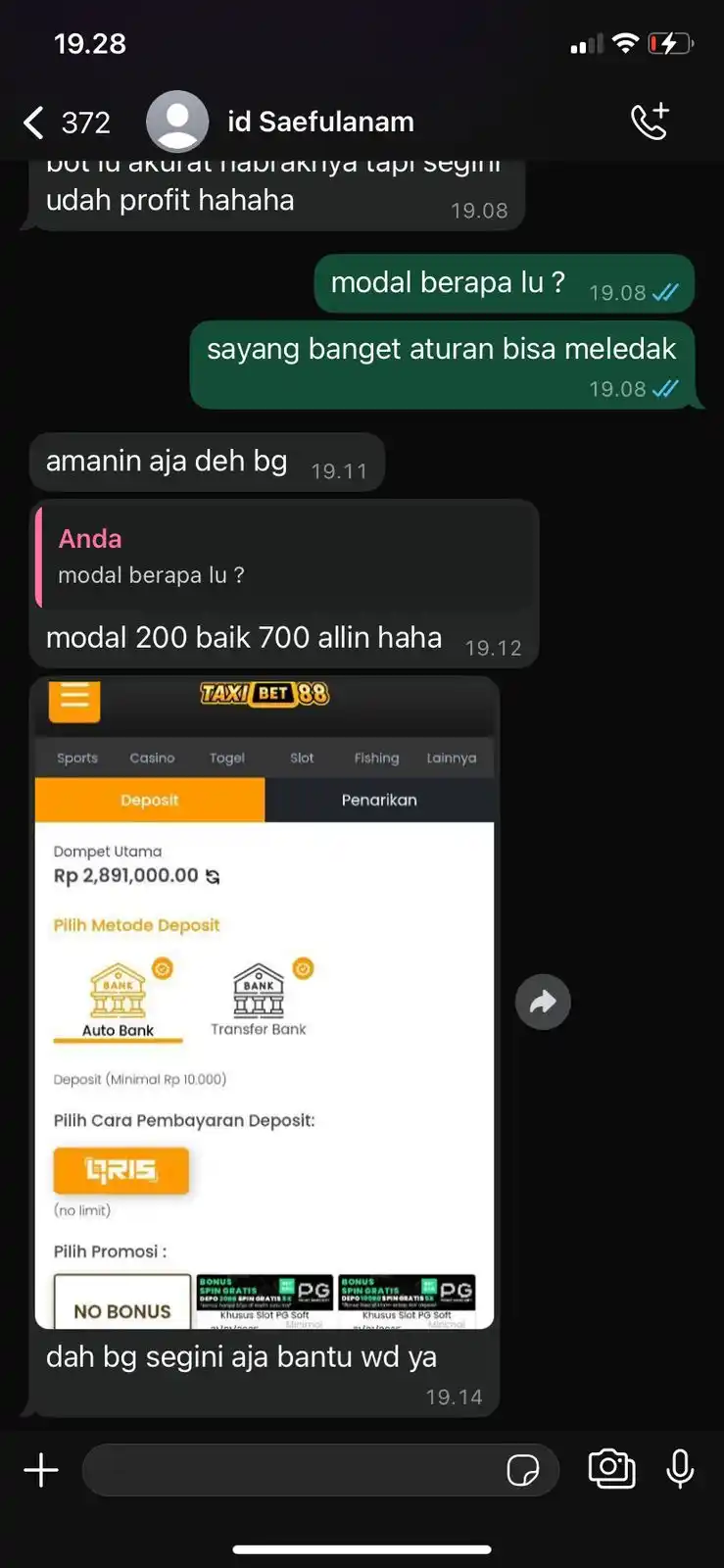724x1568 pixels.
Task: Open the sticker picker
Action: (x=523, y=1470)
